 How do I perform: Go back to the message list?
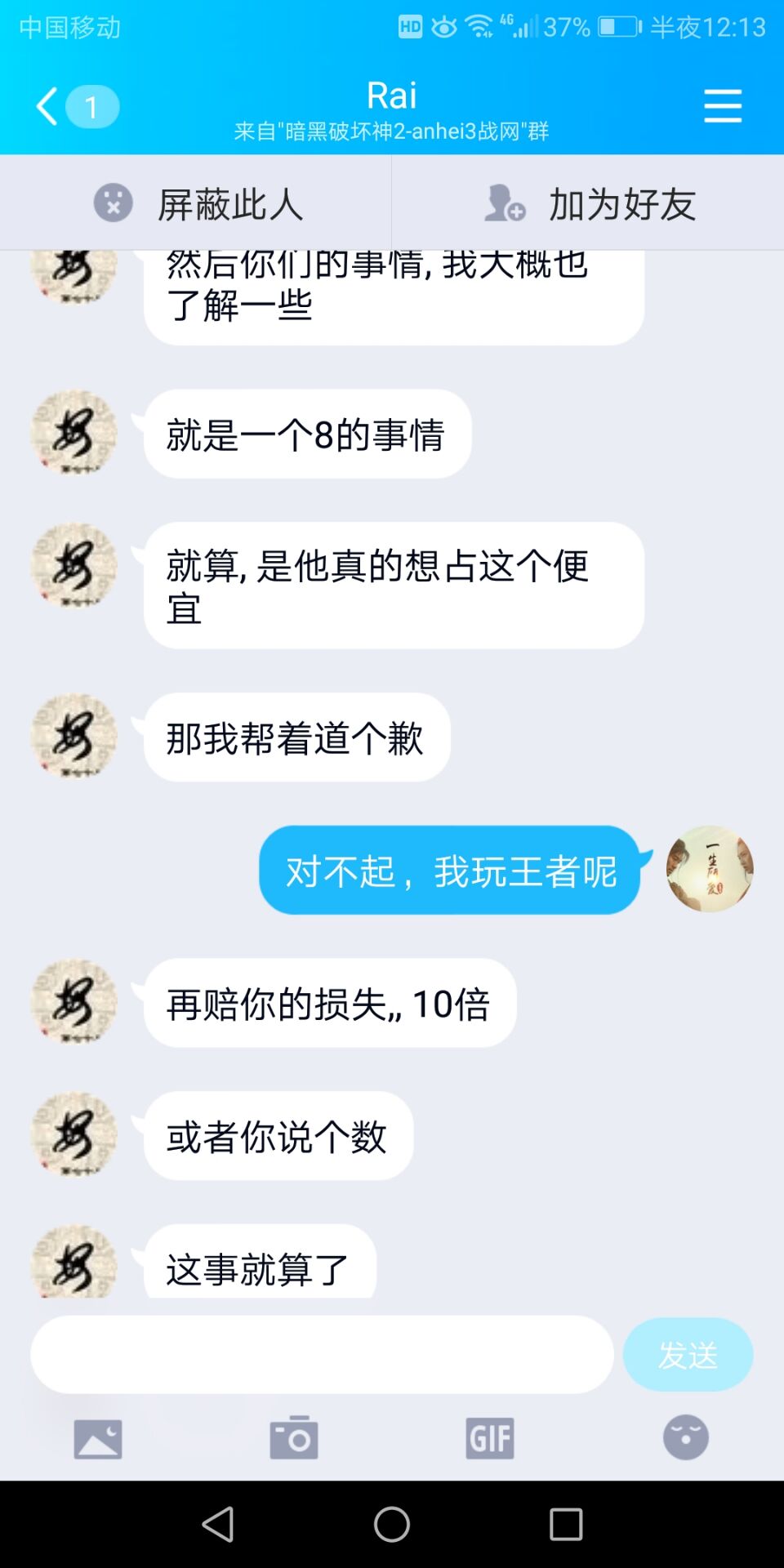[49, 106]
